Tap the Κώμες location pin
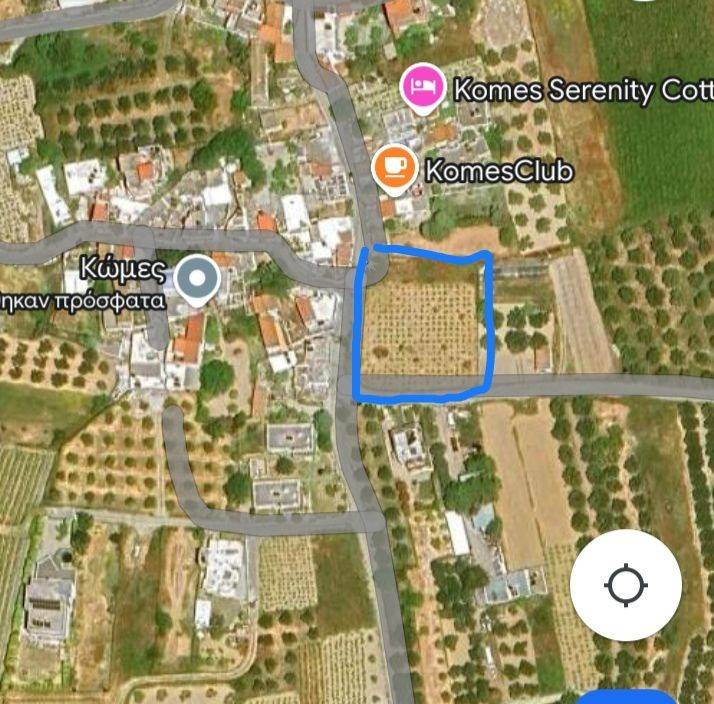 [x=199, y=279]
